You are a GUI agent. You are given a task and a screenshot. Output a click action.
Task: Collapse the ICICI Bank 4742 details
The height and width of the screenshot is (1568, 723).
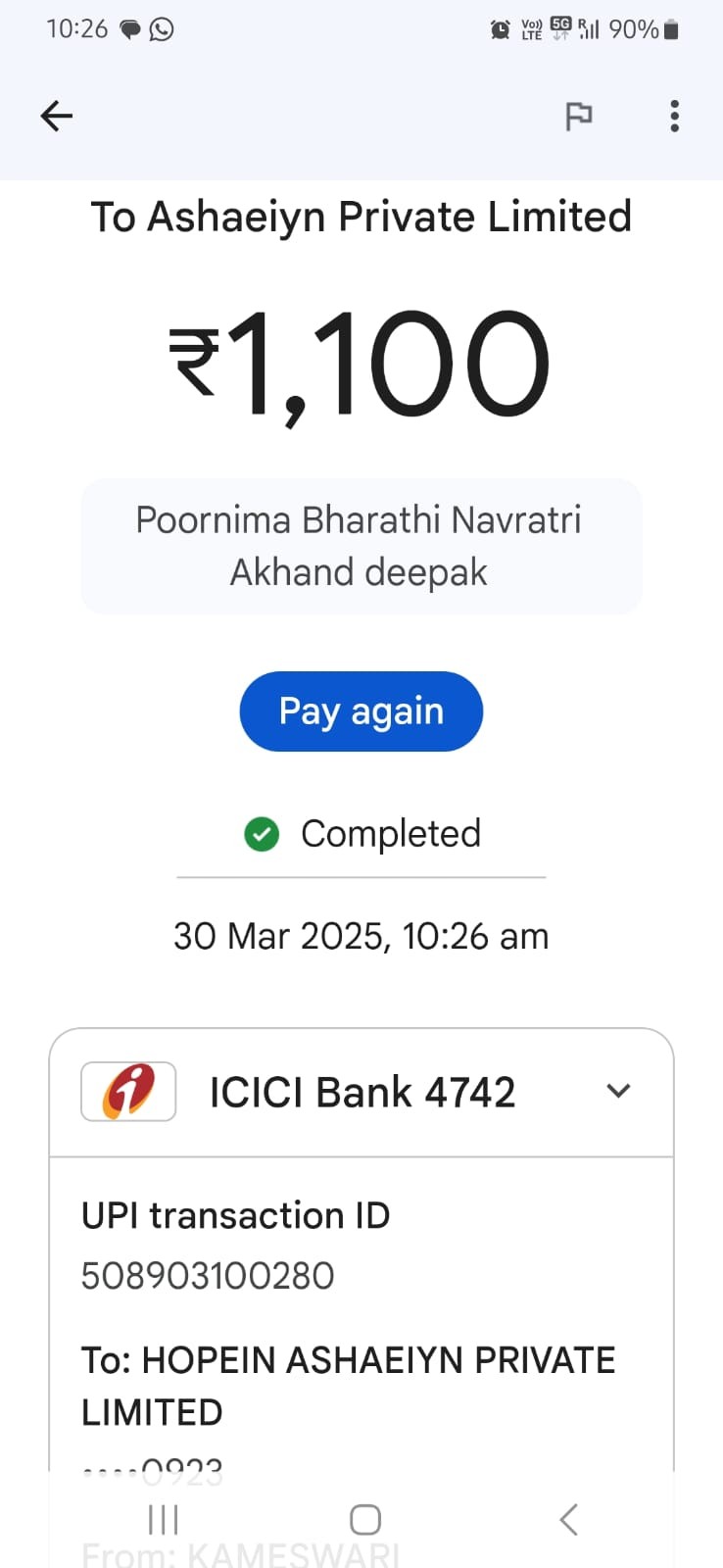point(618,1091)
